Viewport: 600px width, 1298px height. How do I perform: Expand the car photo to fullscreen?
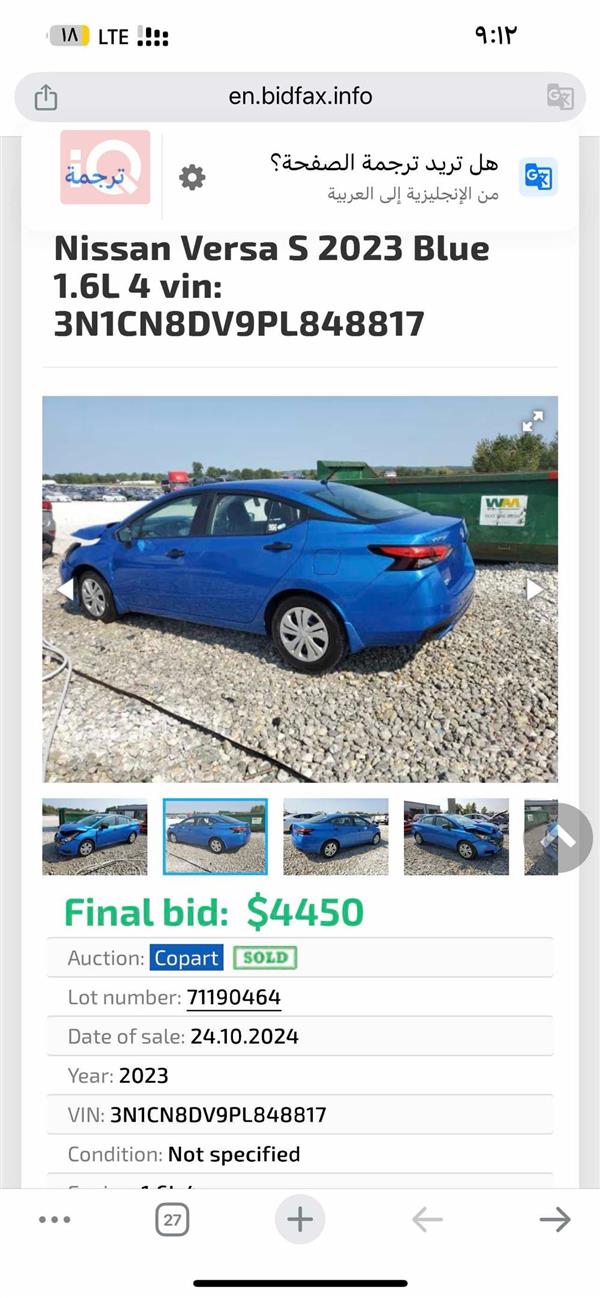532,421
